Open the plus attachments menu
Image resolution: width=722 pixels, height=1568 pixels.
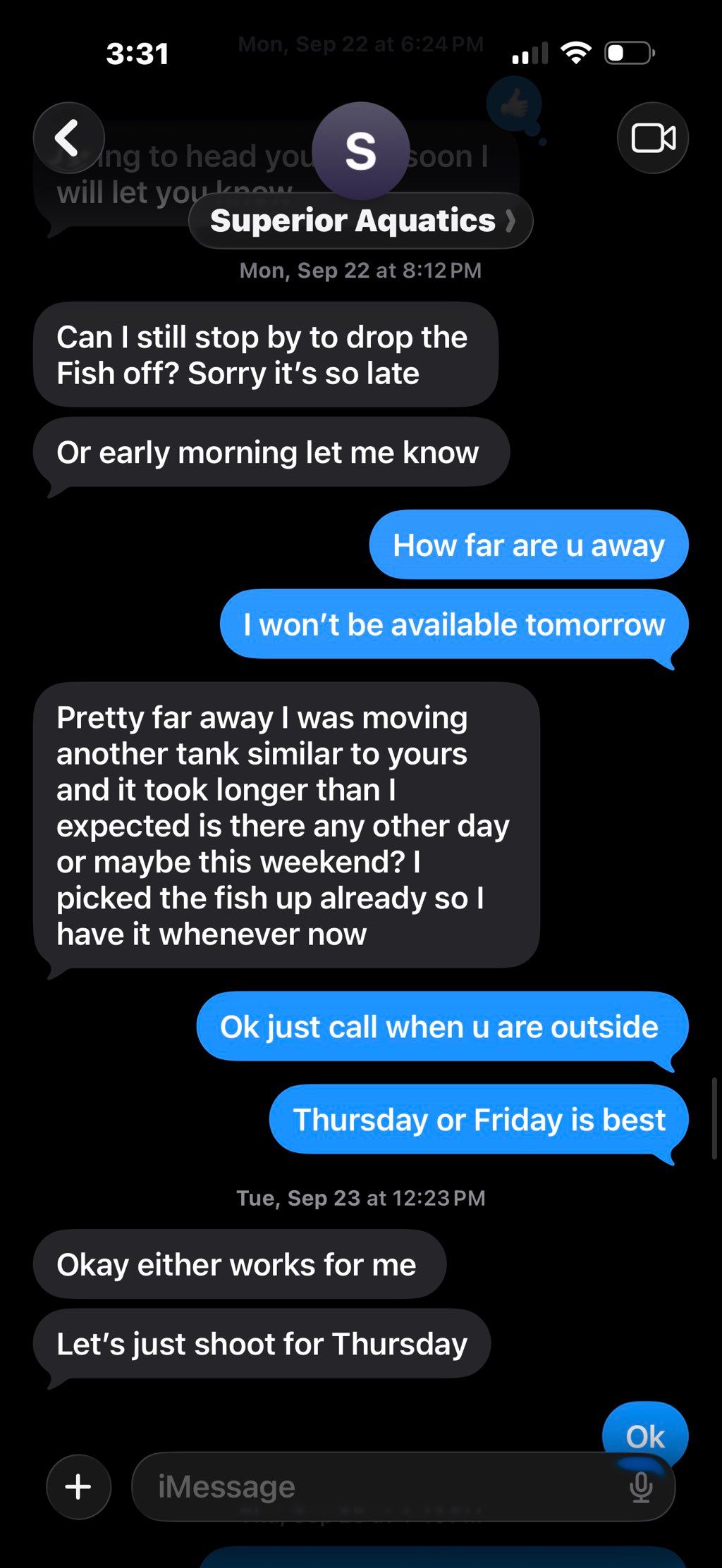click(x=78, y=1486)
